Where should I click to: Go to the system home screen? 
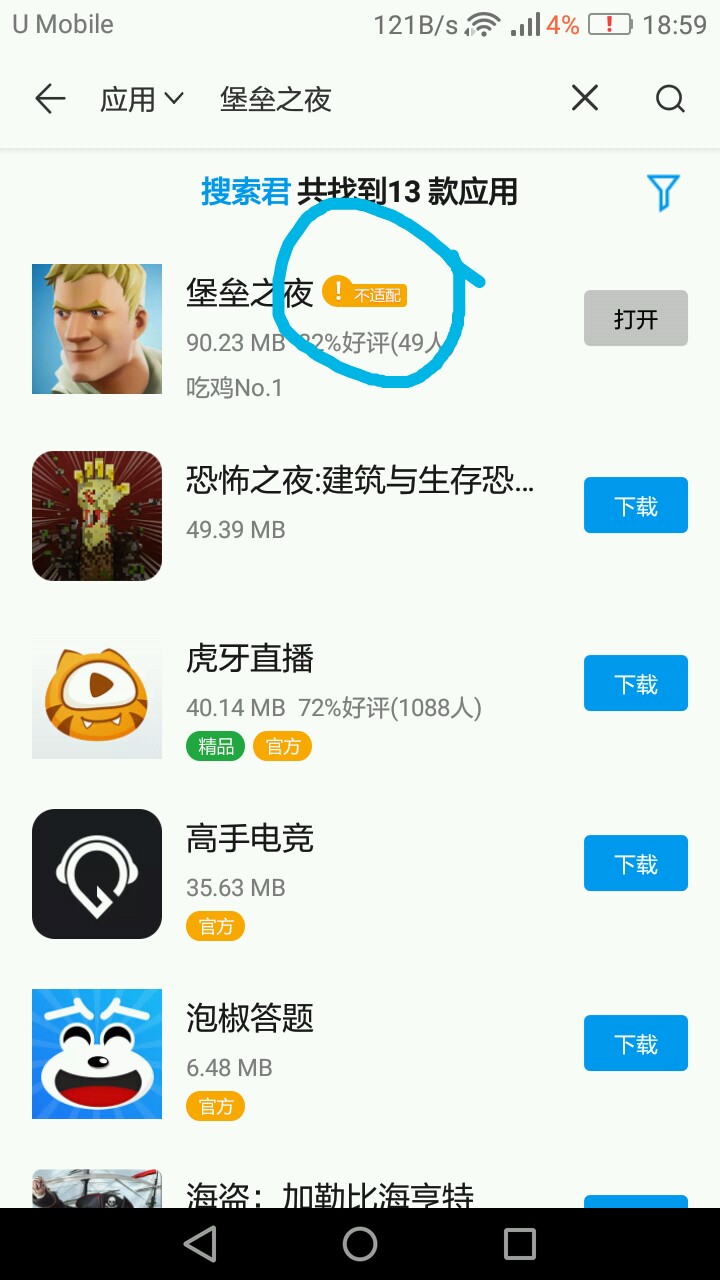coord(360,1244)
